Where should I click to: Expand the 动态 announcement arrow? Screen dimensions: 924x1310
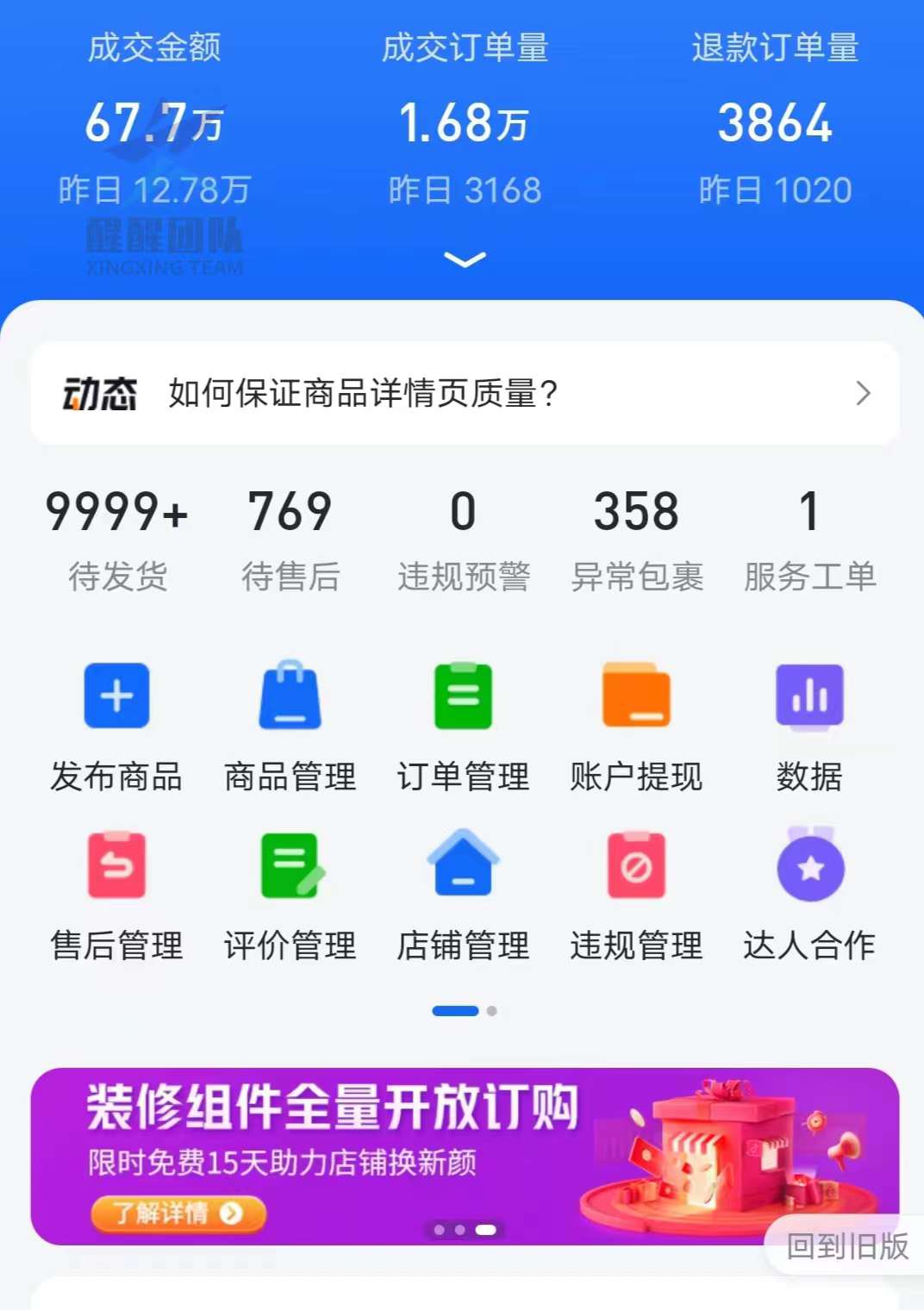click(x=862, y=393)
